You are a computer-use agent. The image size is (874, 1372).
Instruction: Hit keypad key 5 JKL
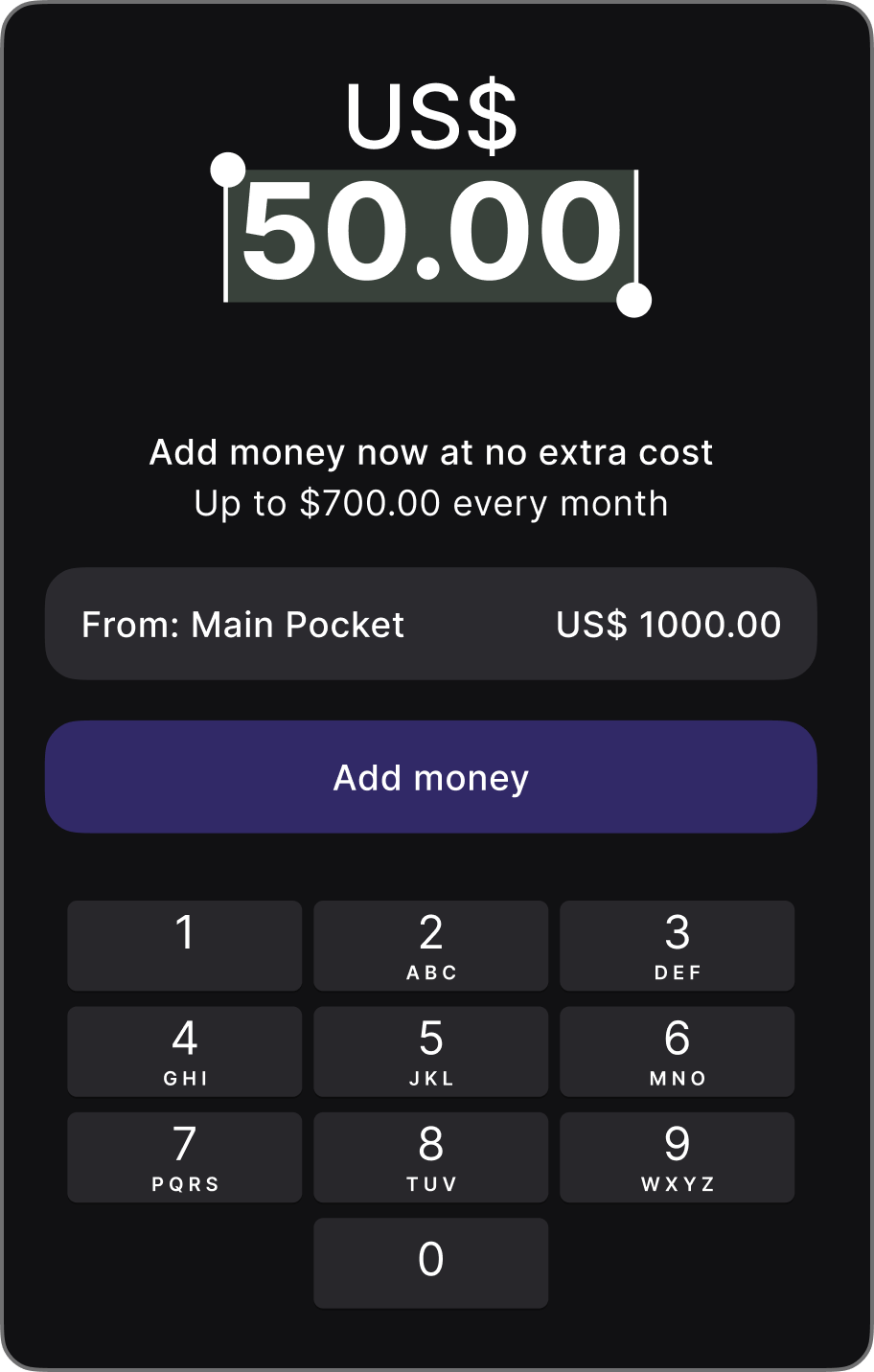pos(431,1051)
